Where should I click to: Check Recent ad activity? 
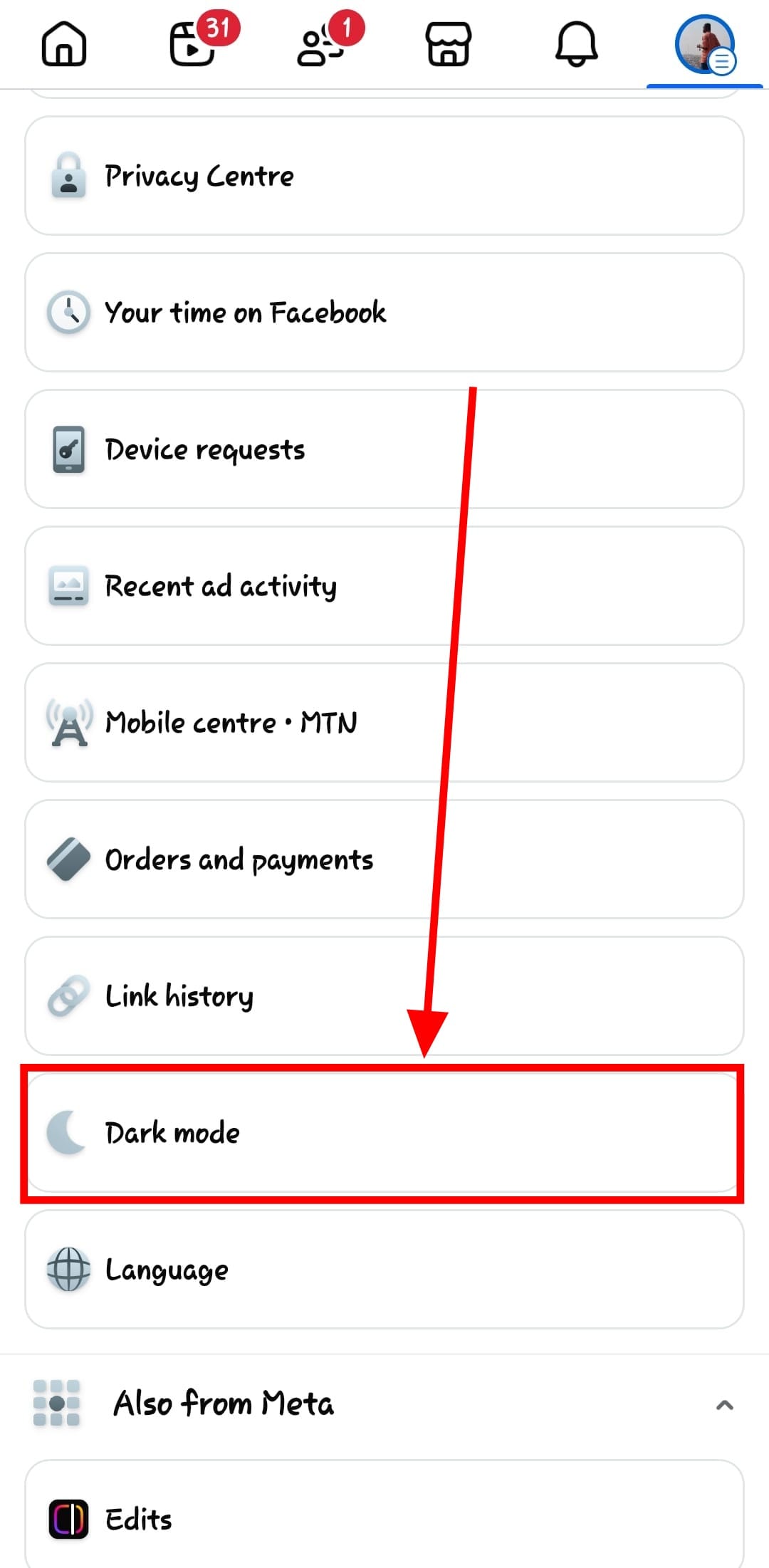(384, 586)
